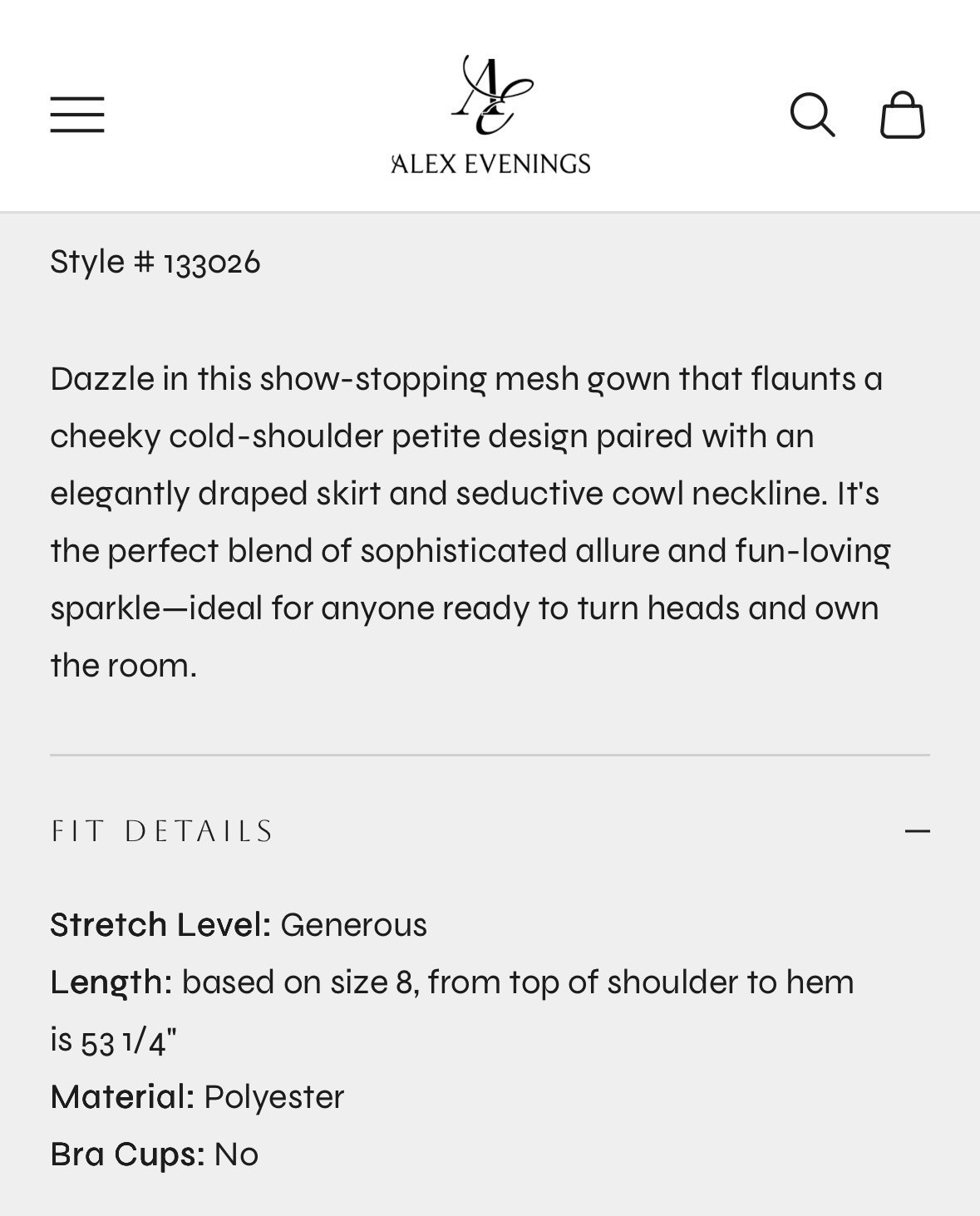Open the hamburger navigation menu
Screen dimensions: 980x1216
point(76,115)
